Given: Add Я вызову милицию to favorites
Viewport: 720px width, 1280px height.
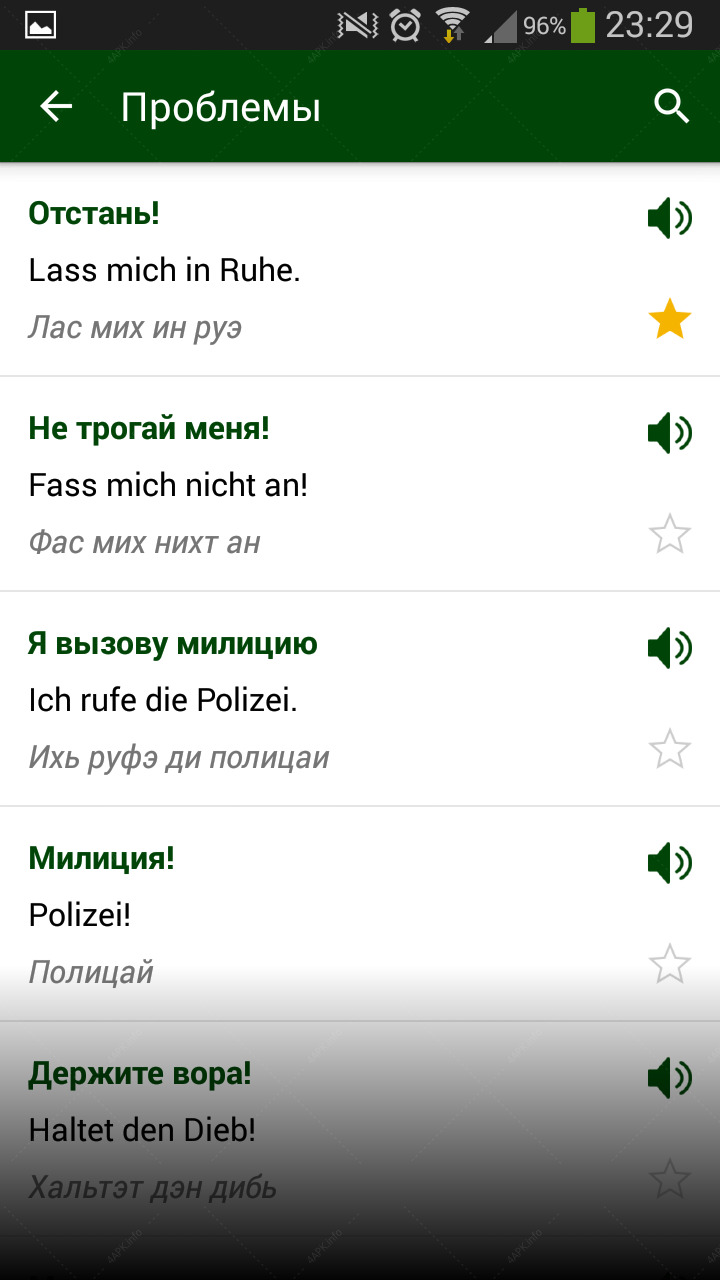Looking at the screenshot, I should pos(669,750).
